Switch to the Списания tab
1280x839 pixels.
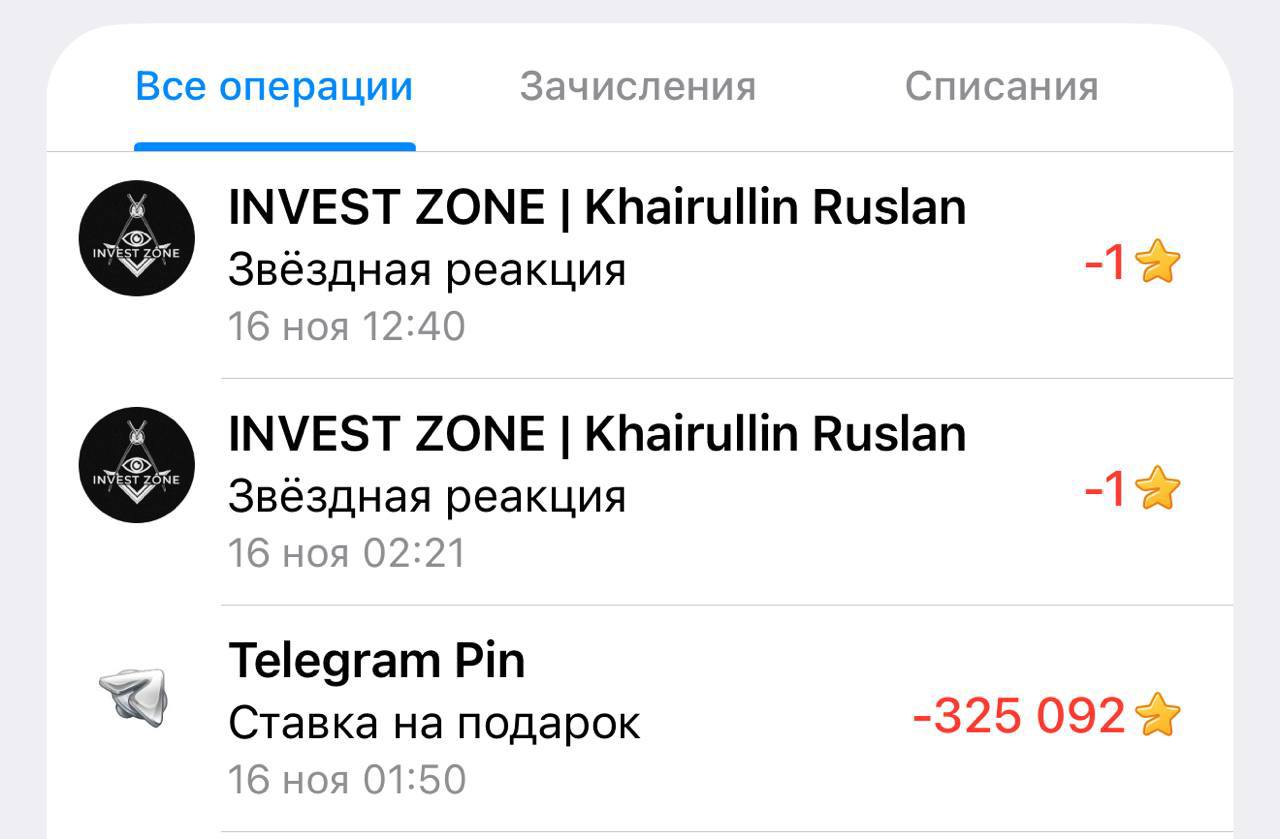coord(1001,87)
